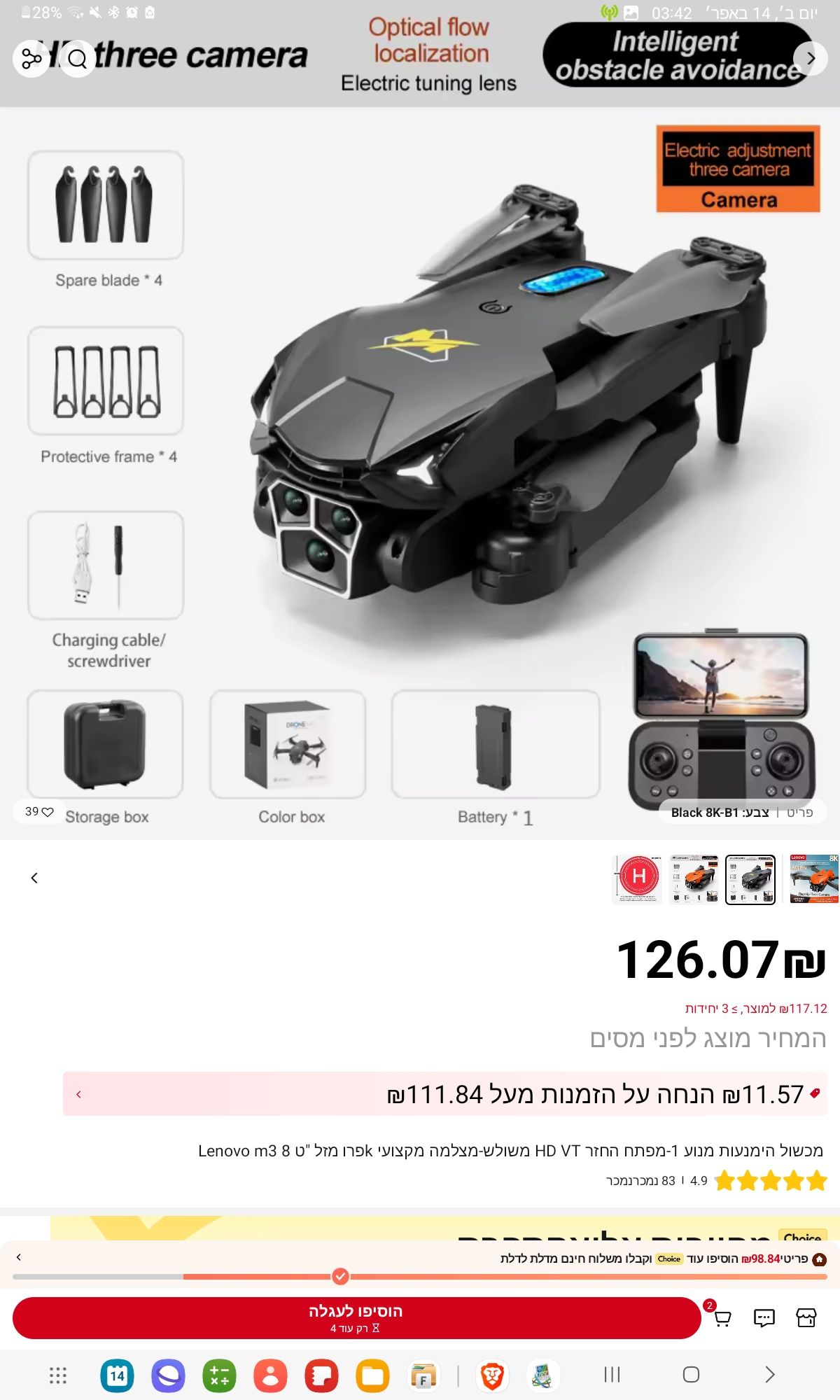Go back using the top arrow

click(811, 59)
